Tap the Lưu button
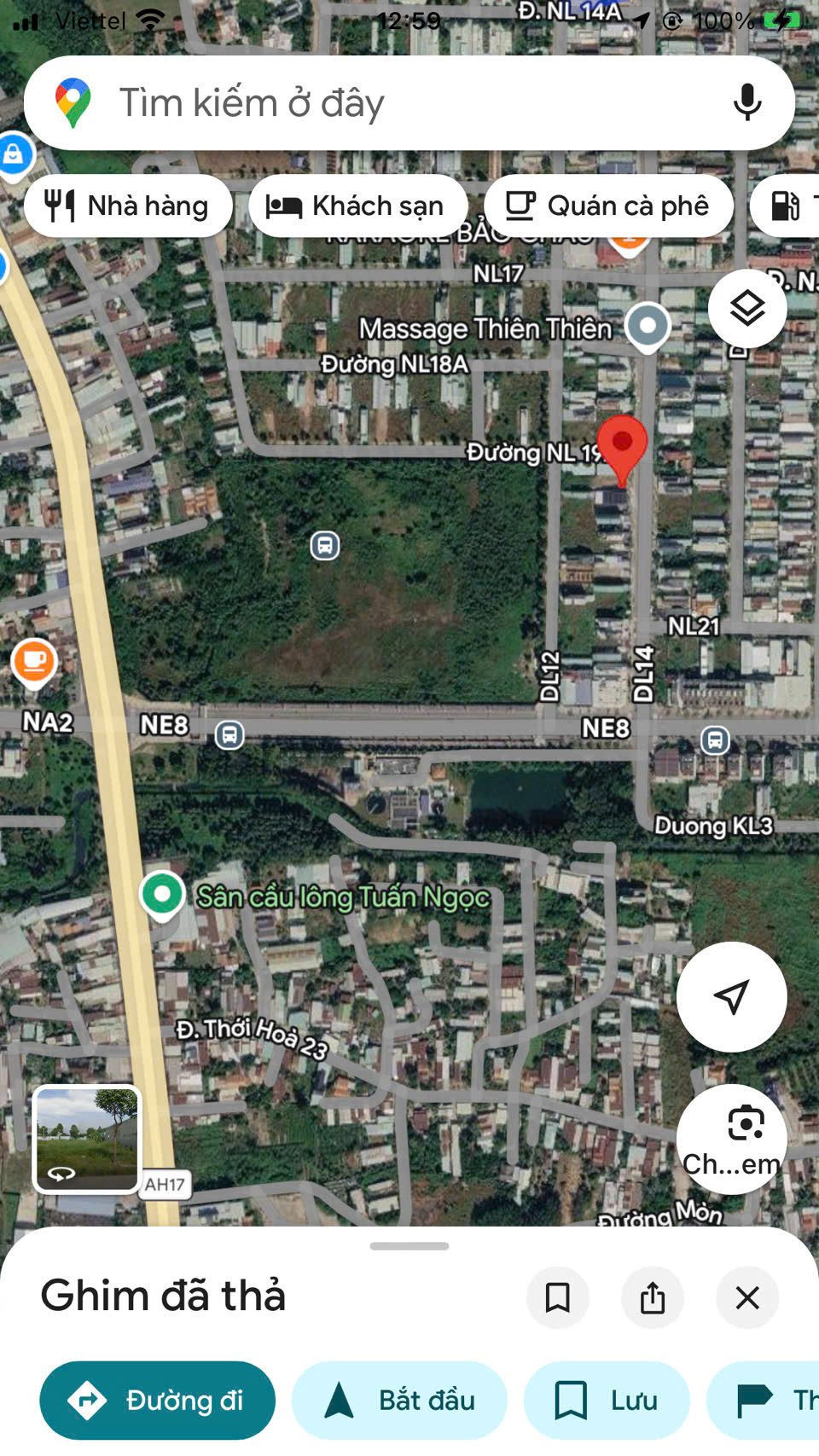Image resolution: width=819 pixels, height=1456 pixels. 607,1401
